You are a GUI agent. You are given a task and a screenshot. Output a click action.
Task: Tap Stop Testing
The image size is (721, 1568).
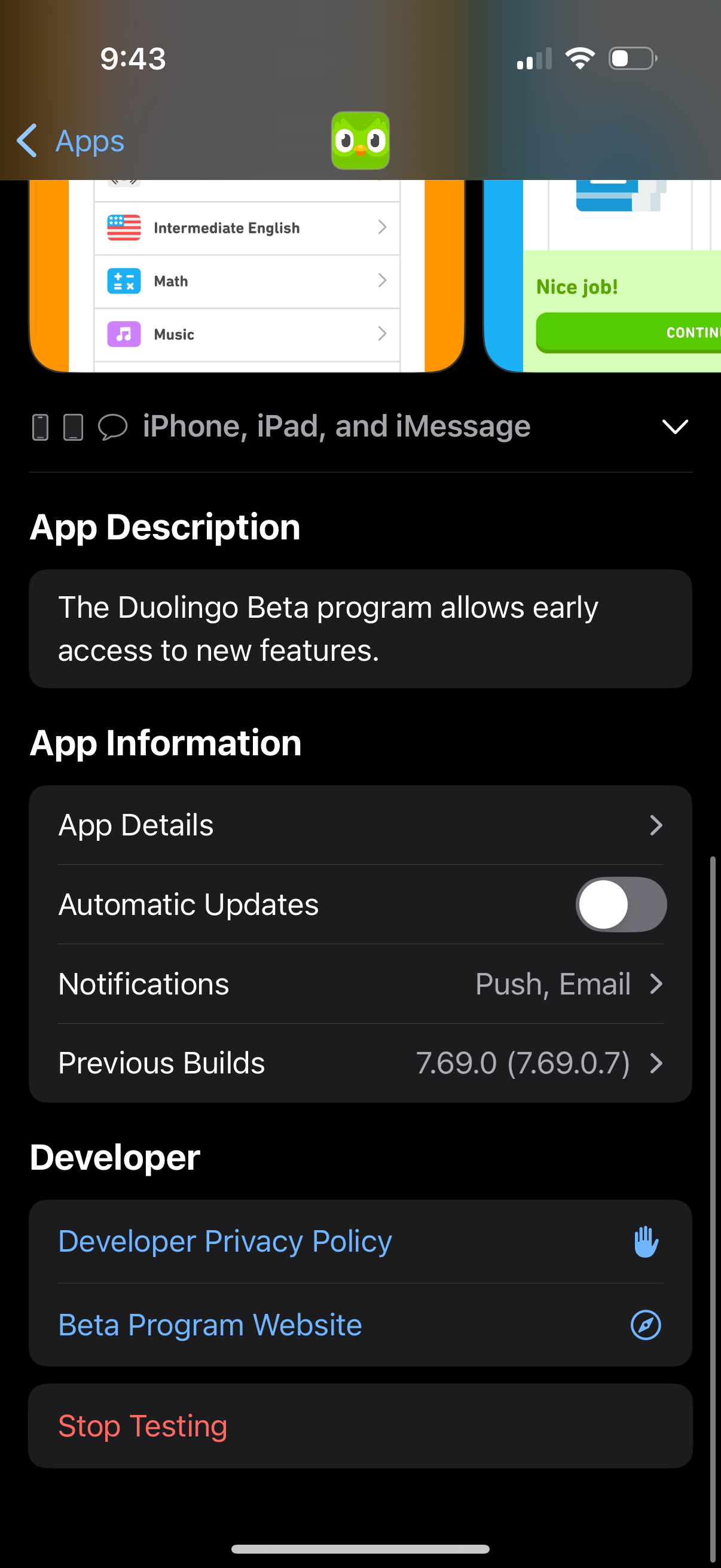142,1426
